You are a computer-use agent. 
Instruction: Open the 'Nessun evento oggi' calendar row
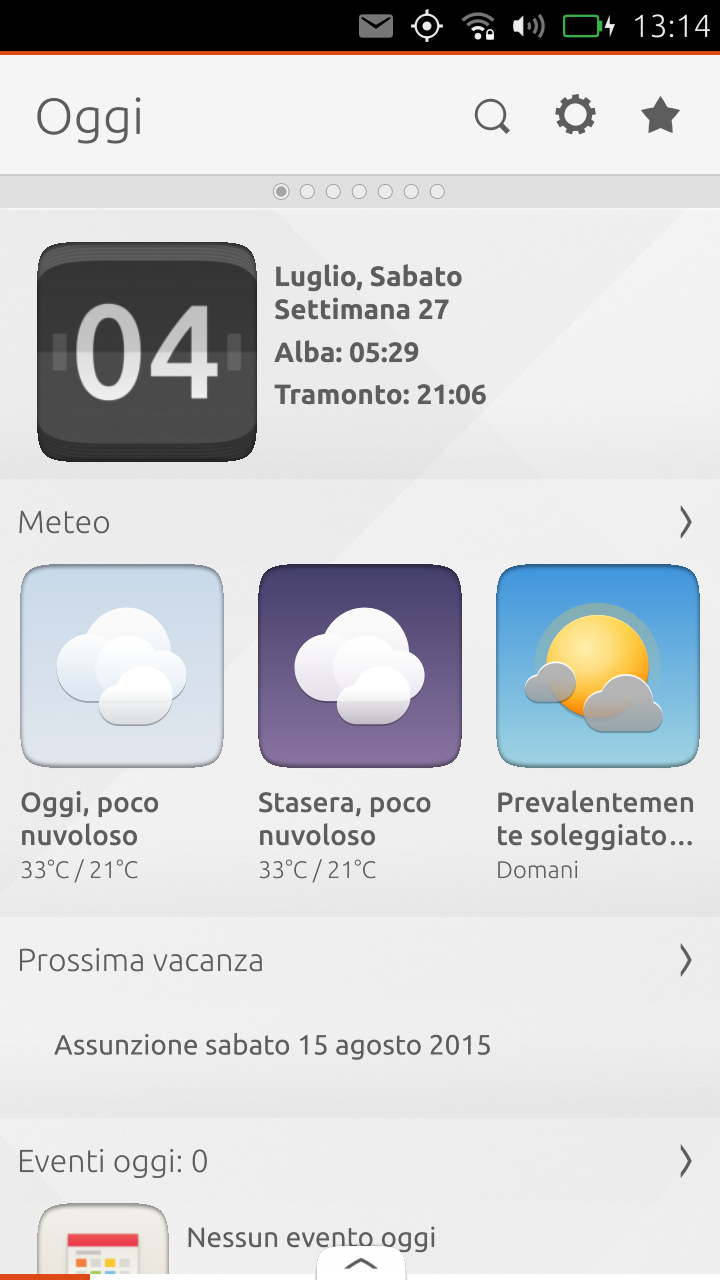pos(311,1238)
